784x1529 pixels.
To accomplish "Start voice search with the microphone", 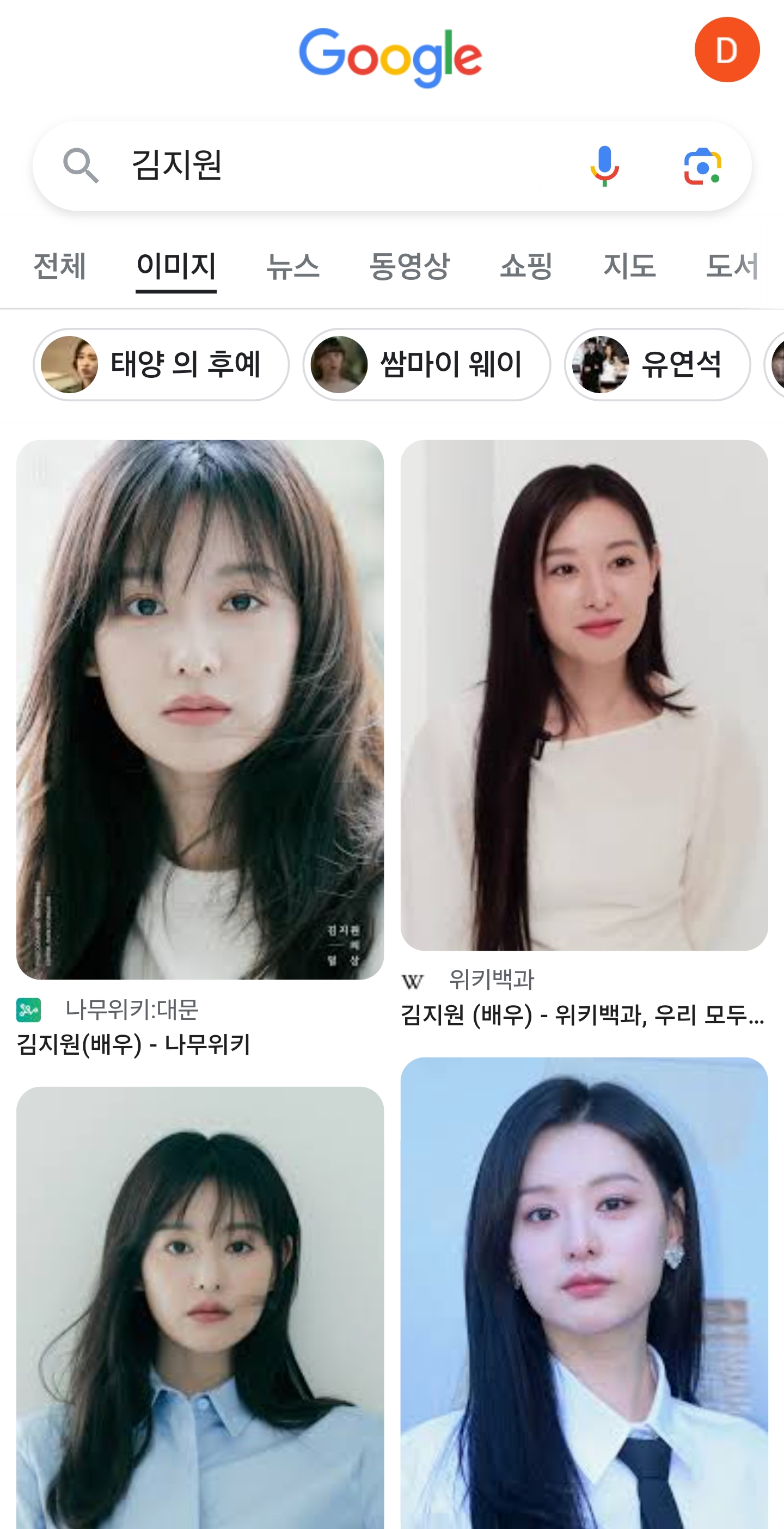I will tap(604, 166).
